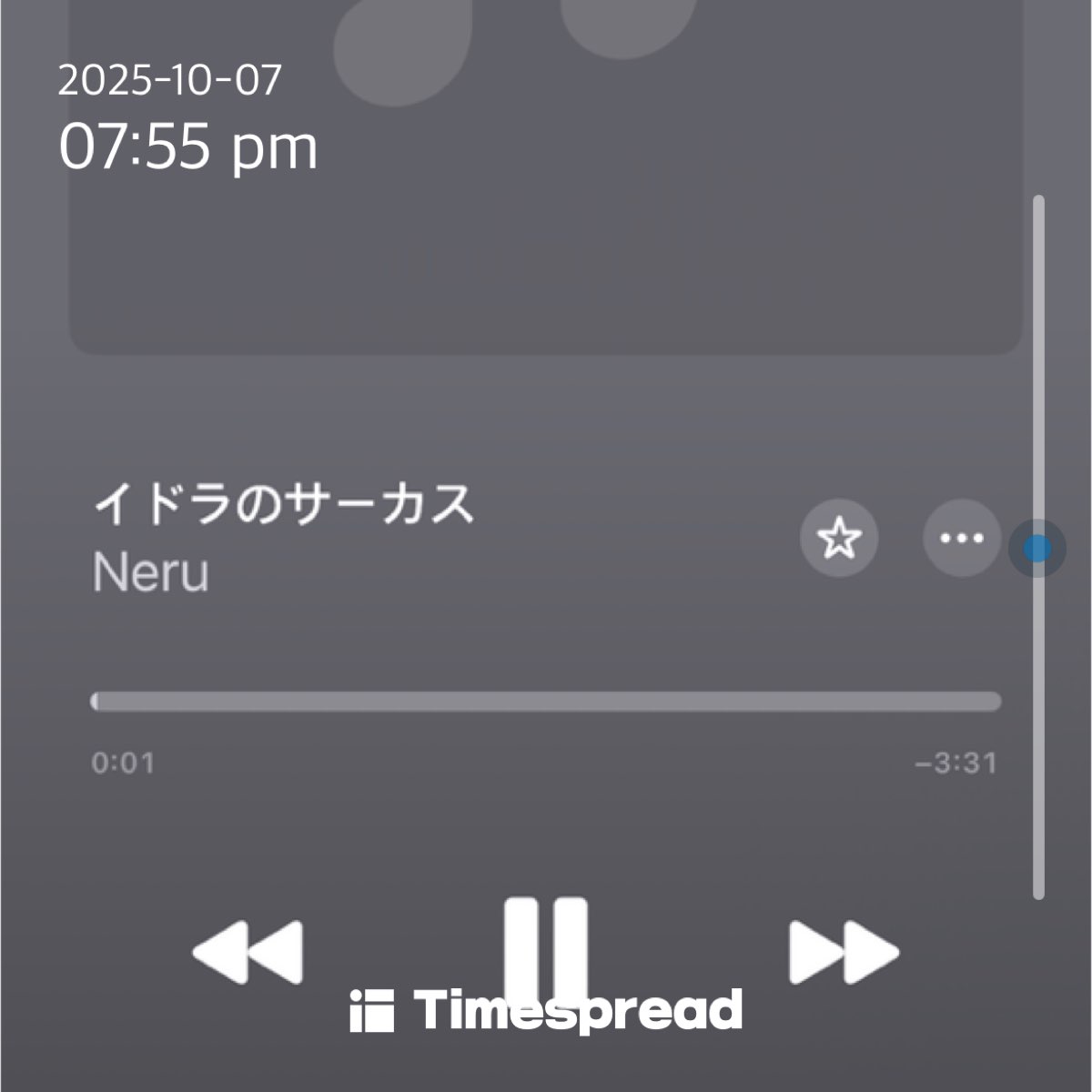
Task: Favorite the song with the star icon
Action: (839, 538)
